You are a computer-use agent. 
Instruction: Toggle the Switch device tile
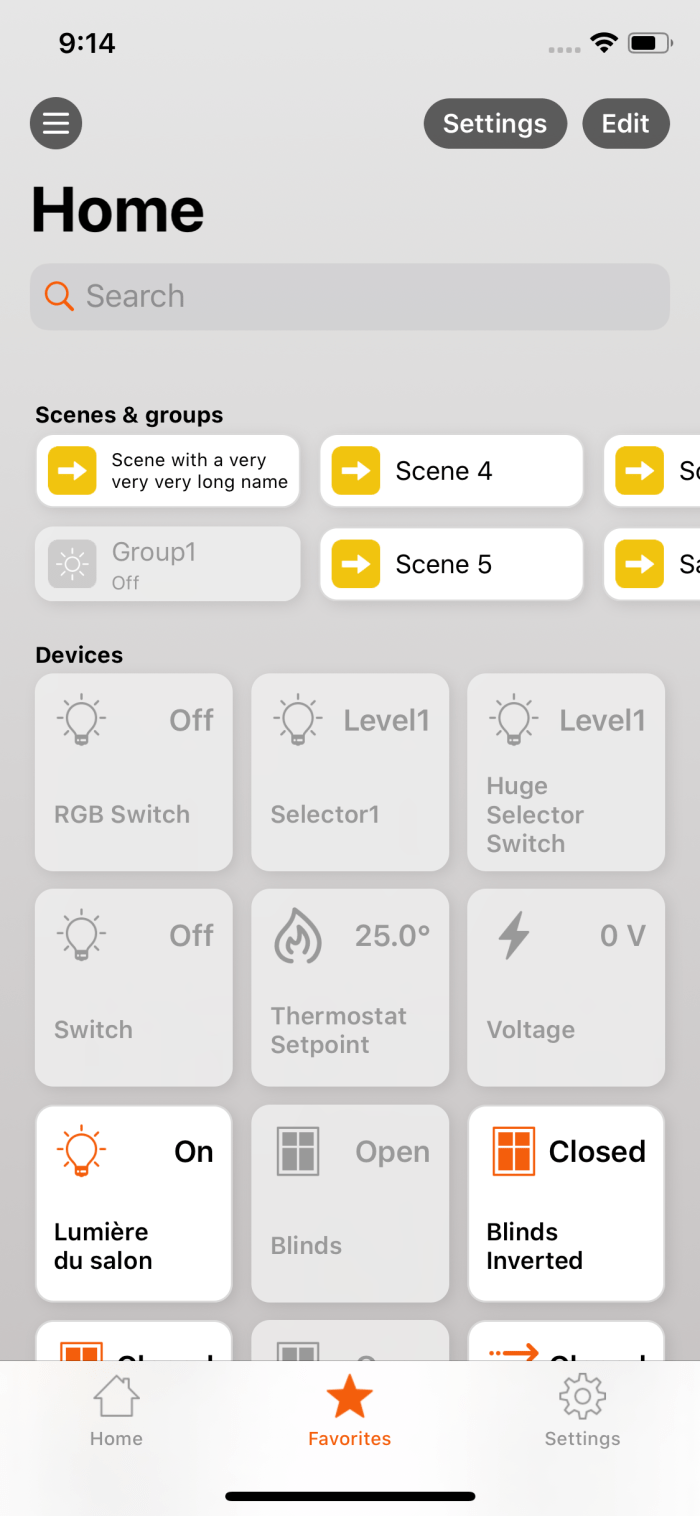click(134, 988)
